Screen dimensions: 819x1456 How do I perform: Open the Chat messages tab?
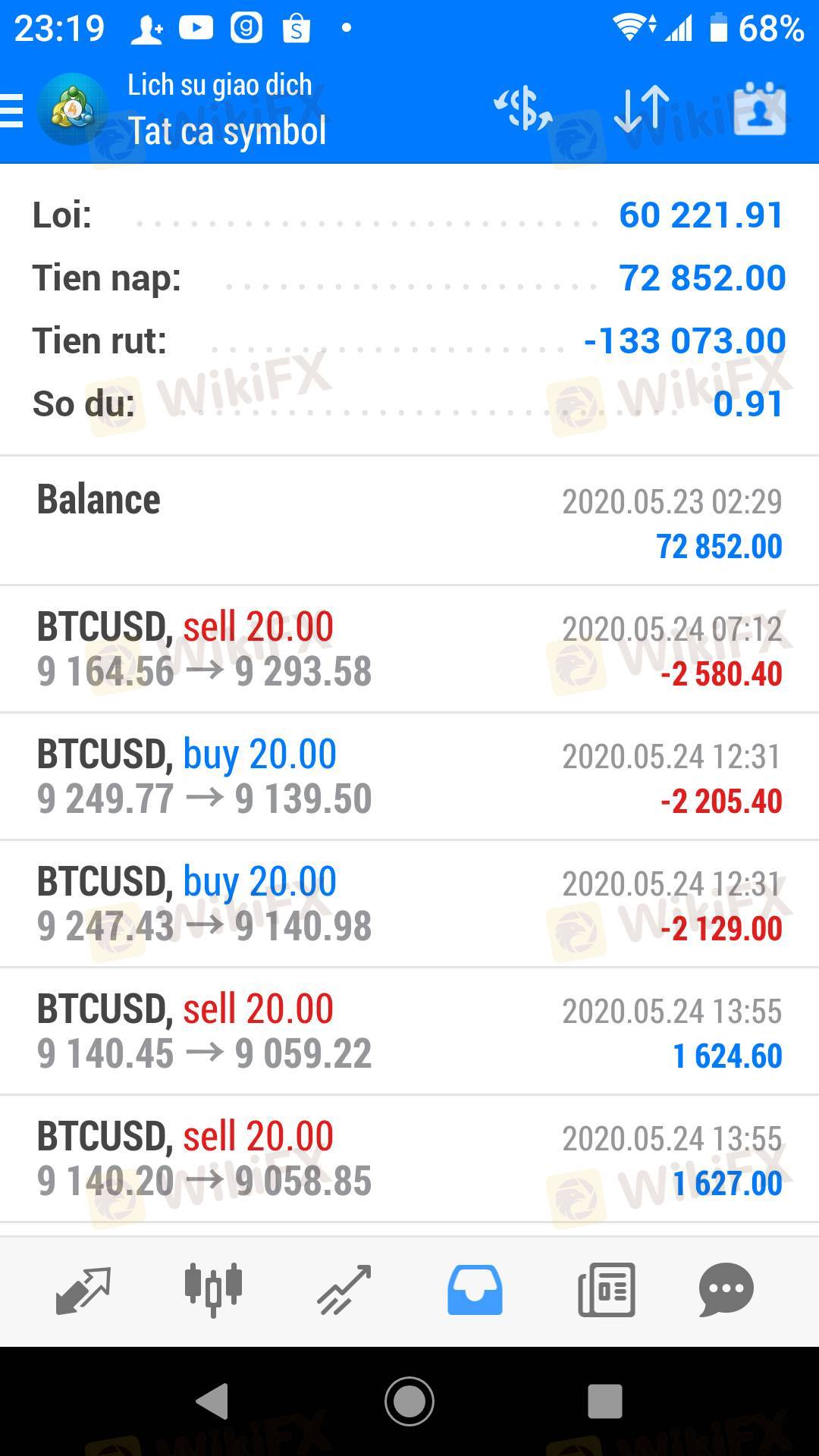point(726,1289)
